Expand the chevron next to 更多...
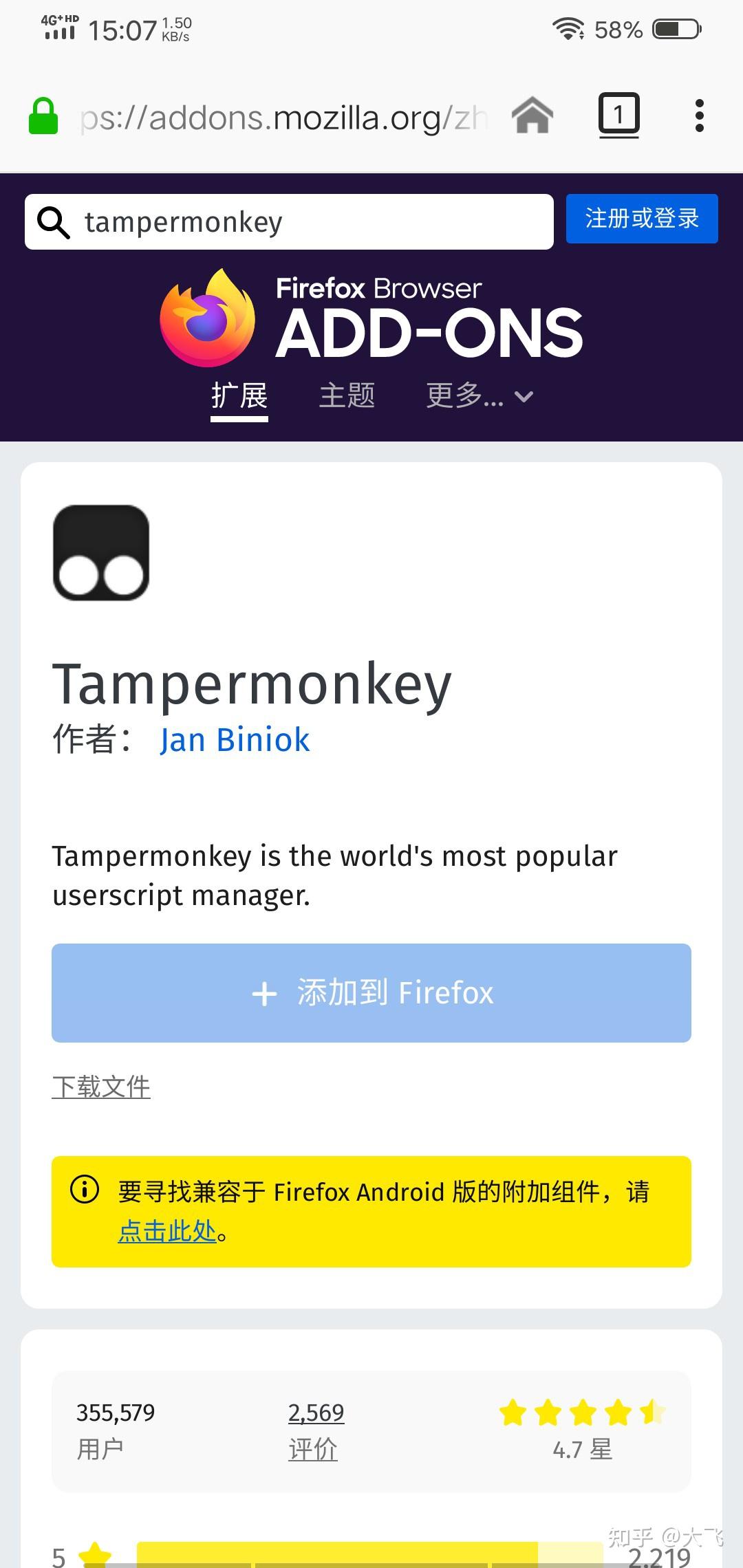Screen dimensions: 743x1568 (524, 398)
